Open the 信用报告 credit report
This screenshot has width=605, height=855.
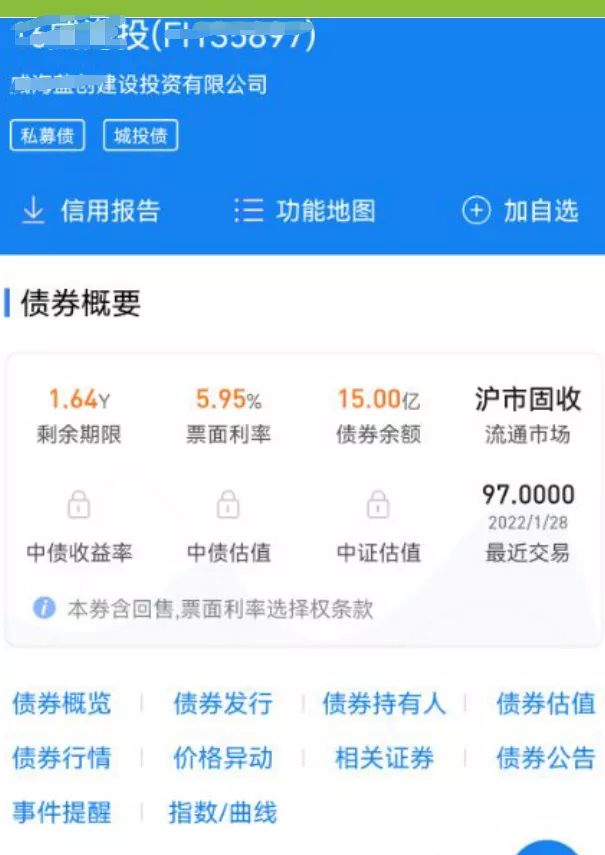91,211
